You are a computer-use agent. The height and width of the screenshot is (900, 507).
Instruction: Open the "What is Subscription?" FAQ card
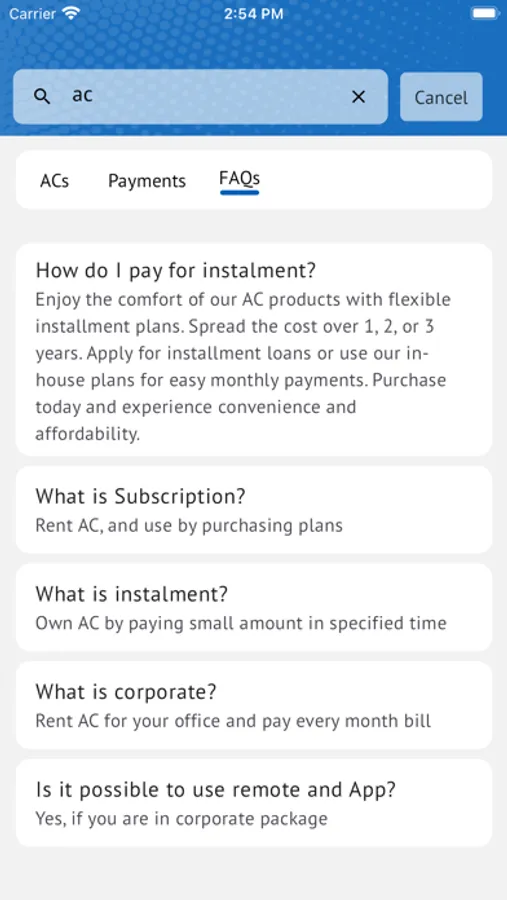[x=254, y=510]
